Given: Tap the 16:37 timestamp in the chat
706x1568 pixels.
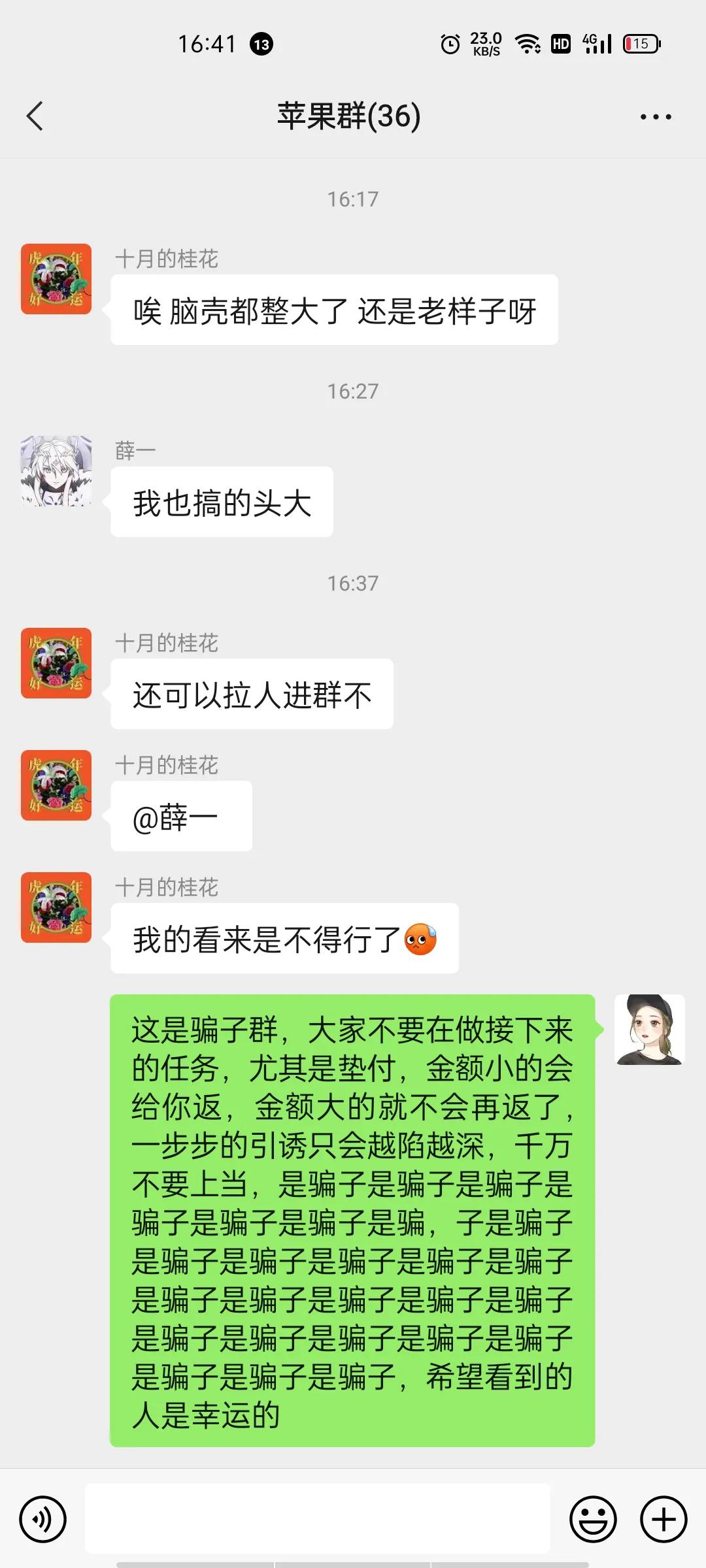Looking at the screenshot, I should pyautogui.click(x=353, y=583).
